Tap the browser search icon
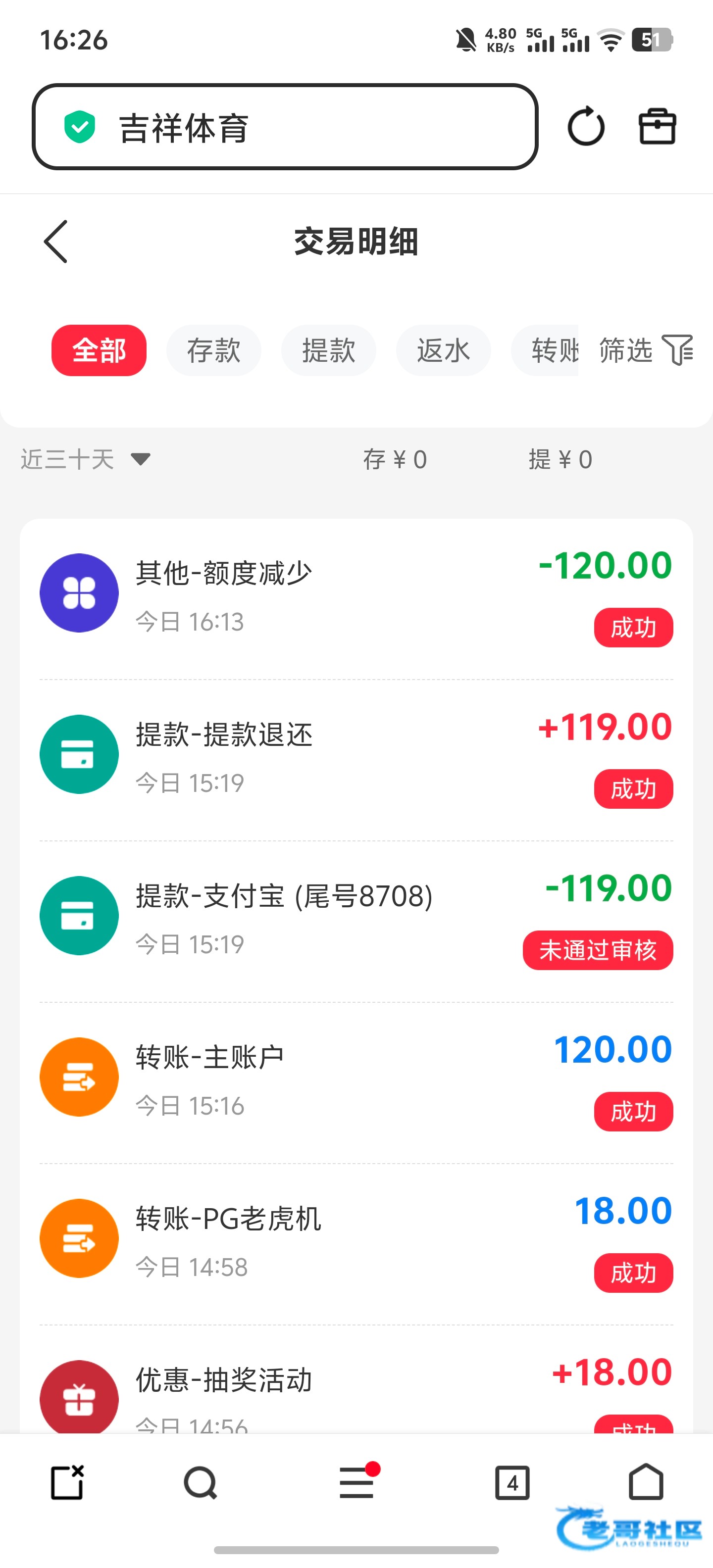Image resolution: width=713 pixels, height=1568 pixels. [201, 1482]
